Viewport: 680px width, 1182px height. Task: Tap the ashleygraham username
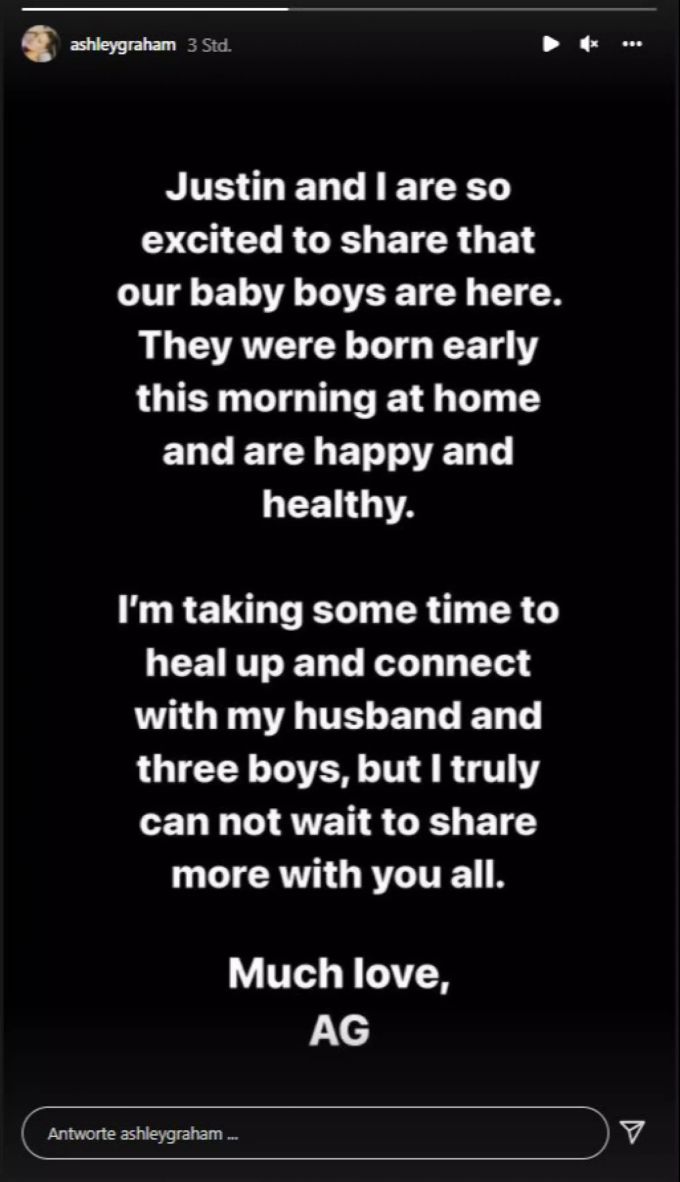tap(124, 45)
